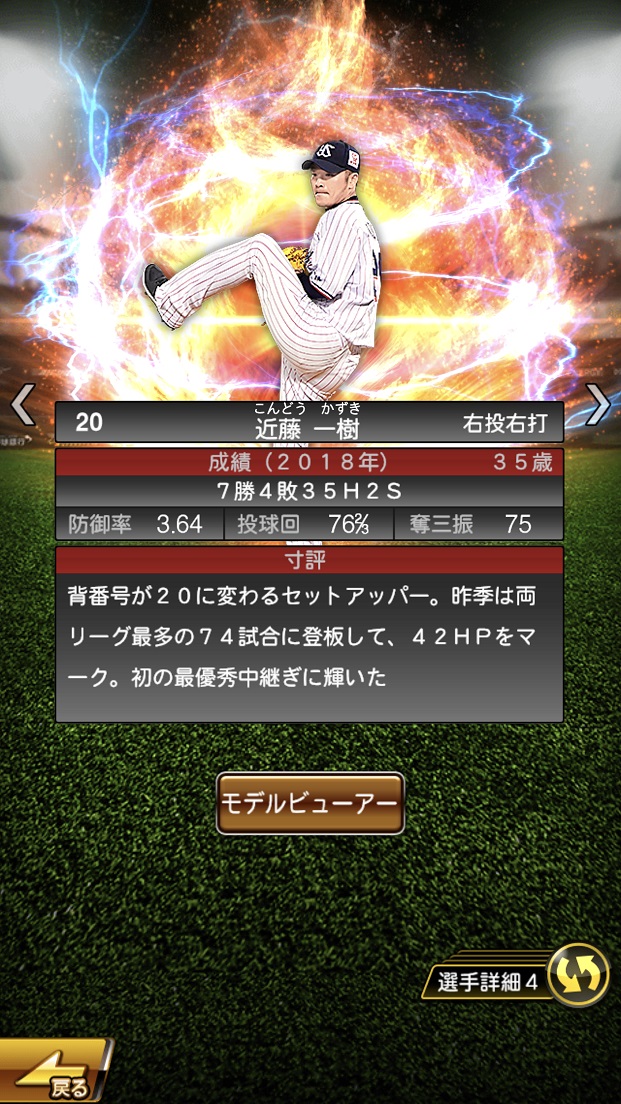Screen dimensions: 621x1104
Task: Go to the next player with right arrow
Action: click(x=598, y=405)
